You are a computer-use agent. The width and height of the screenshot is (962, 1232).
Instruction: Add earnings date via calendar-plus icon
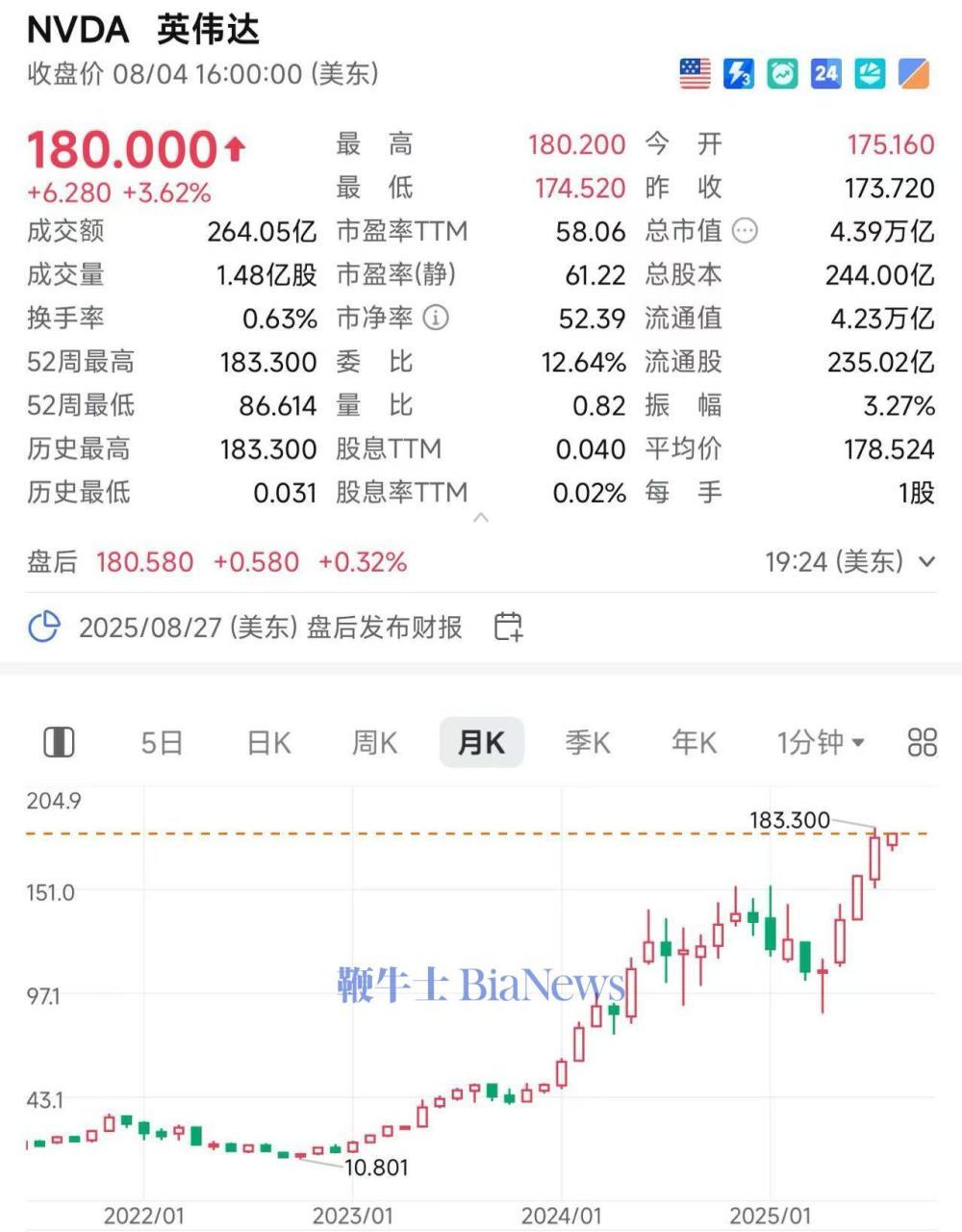pos(510,627)
